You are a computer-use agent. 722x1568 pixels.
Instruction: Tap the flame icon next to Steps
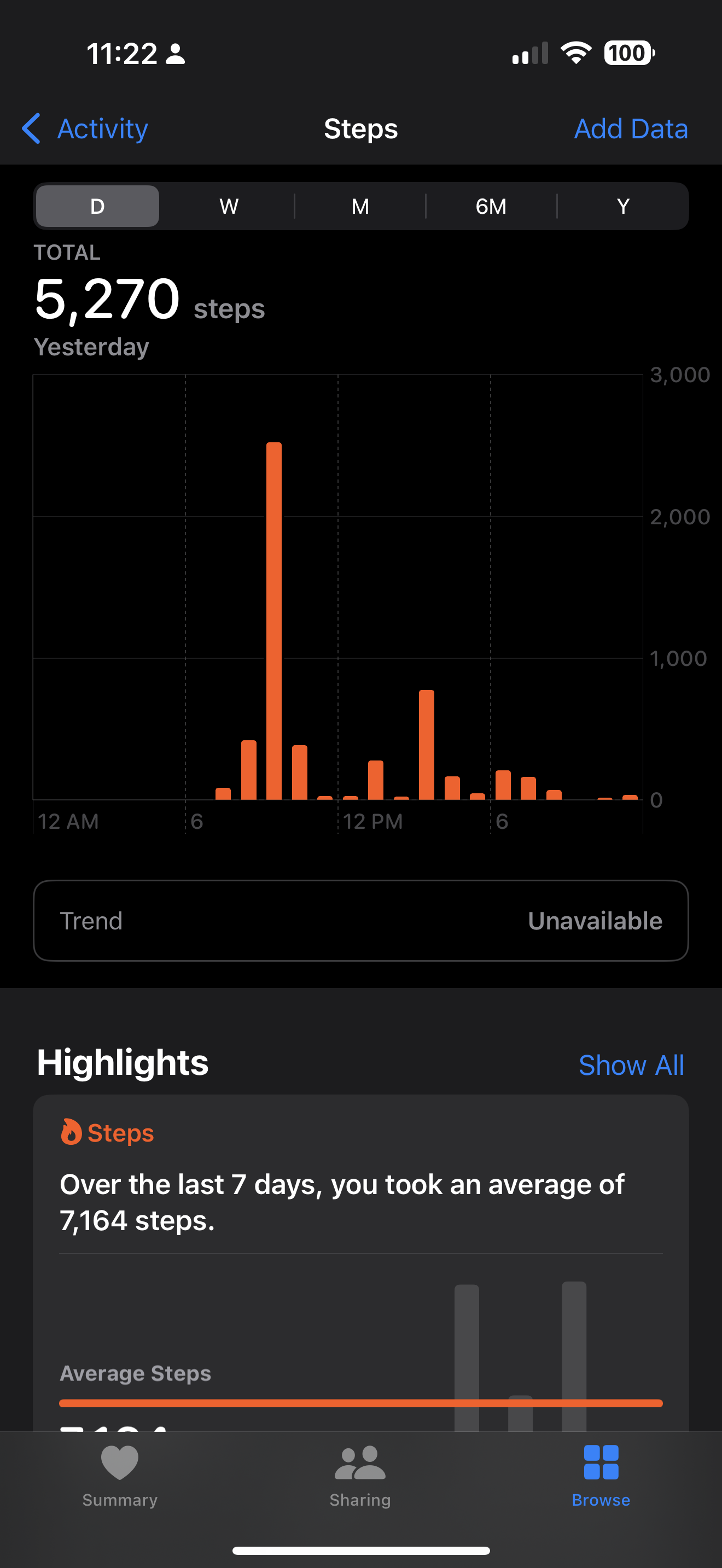71,1132
